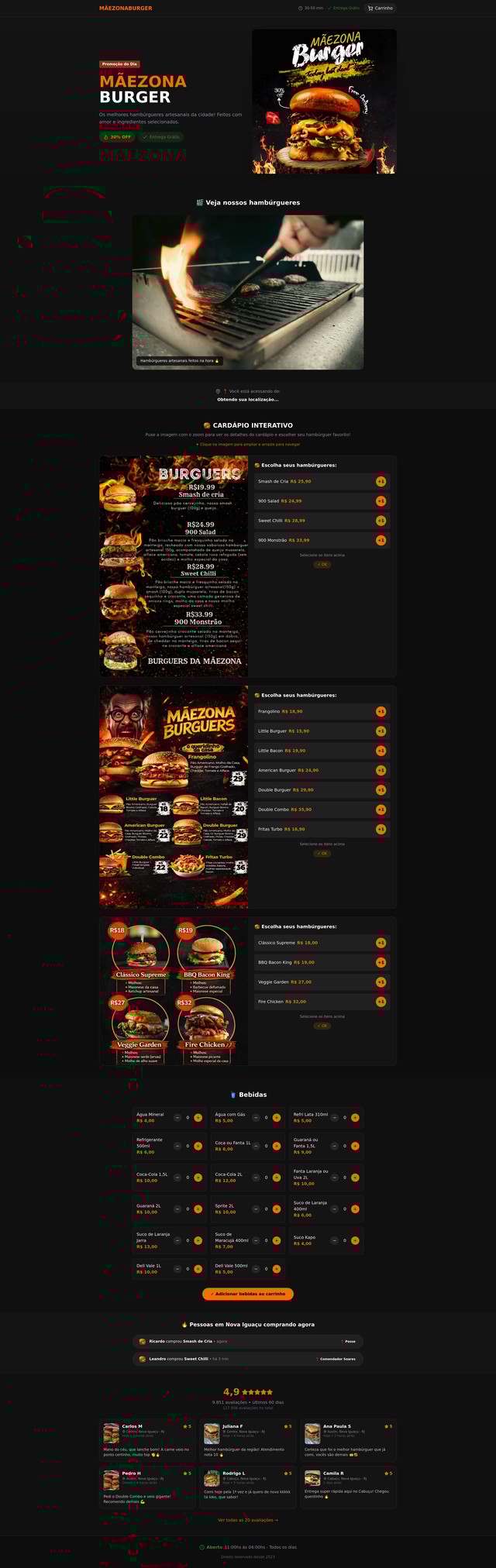Add one Suco Kapo drink
The image size is (496, 1568).
point(355,1240)
